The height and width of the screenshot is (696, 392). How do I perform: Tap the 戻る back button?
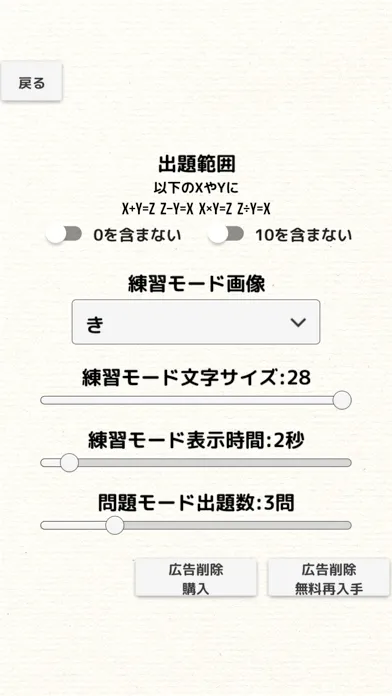[32, 83]
